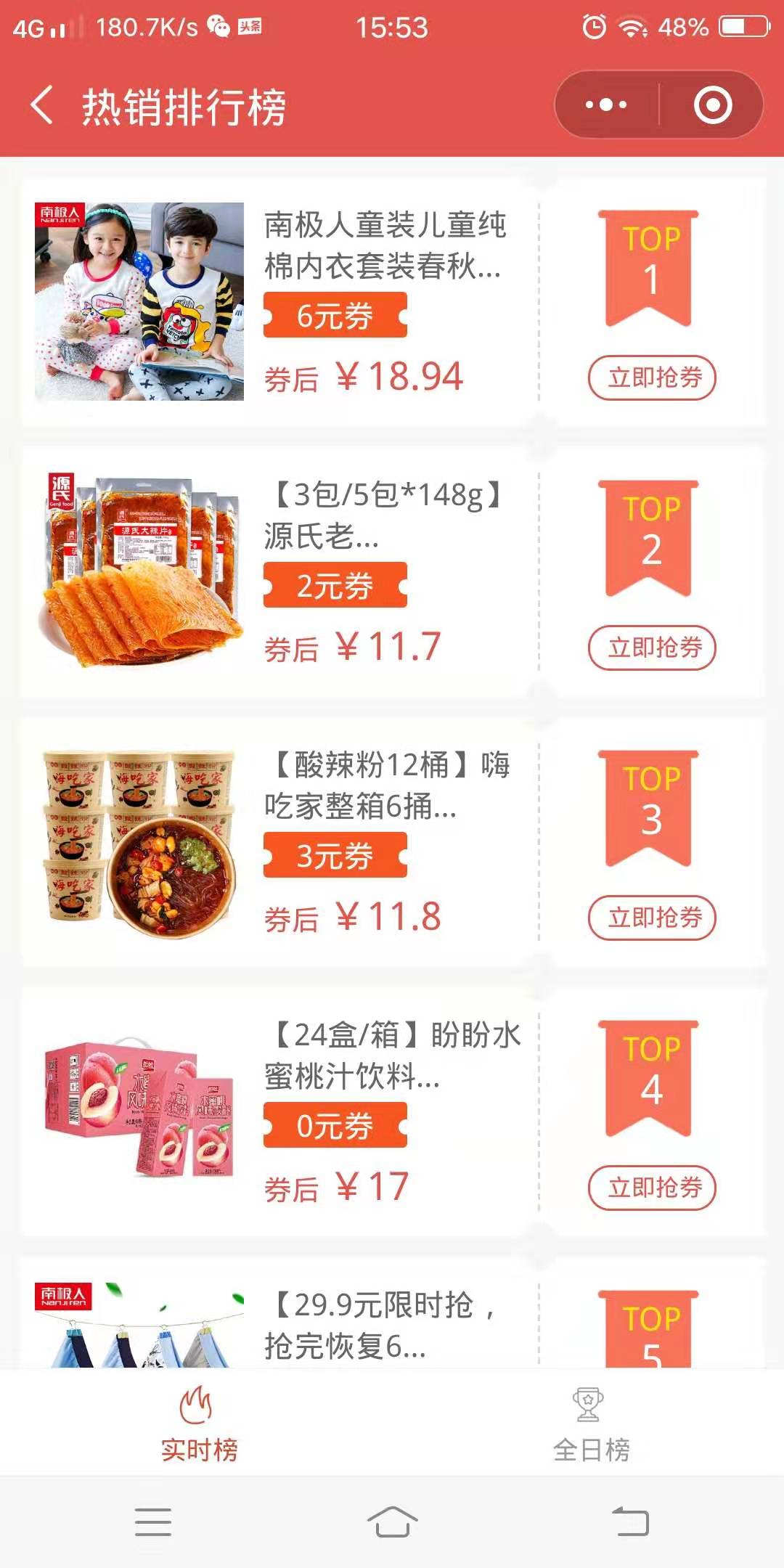Go back from 热销排行榜 page
This screenshot has height=1568, width=784.
click(x=43, y=105)
